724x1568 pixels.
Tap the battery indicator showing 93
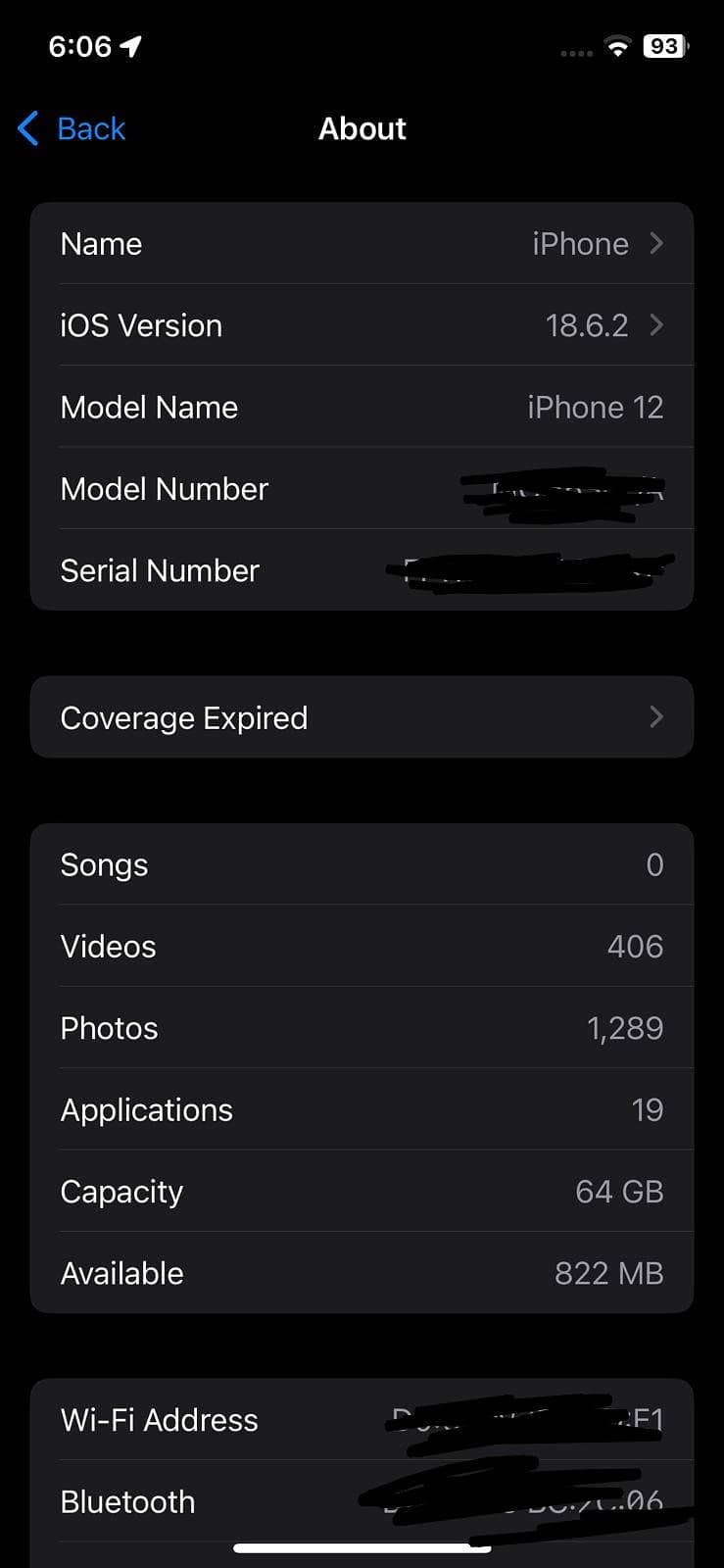point(664,46)
